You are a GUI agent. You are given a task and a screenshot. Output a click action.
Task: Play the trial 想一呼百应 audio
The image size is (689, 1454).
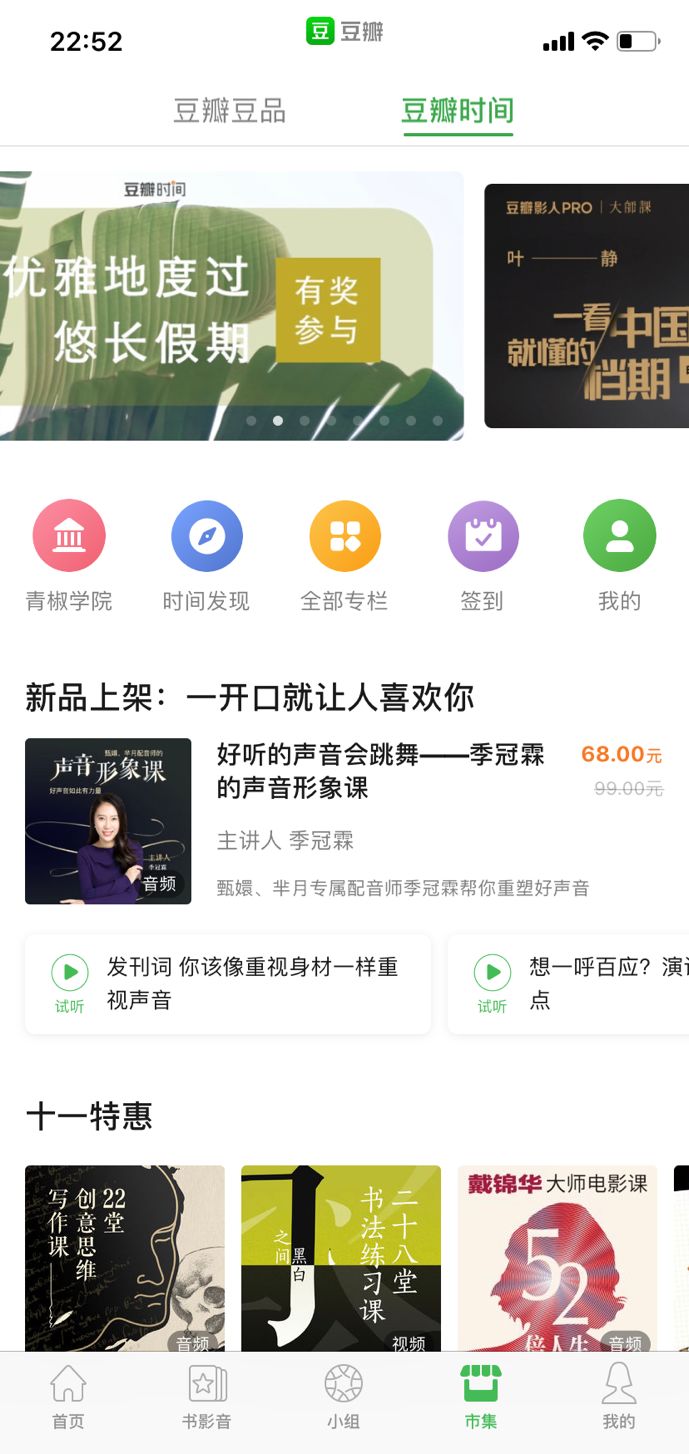pyautogui.click(x=492, y=971)
